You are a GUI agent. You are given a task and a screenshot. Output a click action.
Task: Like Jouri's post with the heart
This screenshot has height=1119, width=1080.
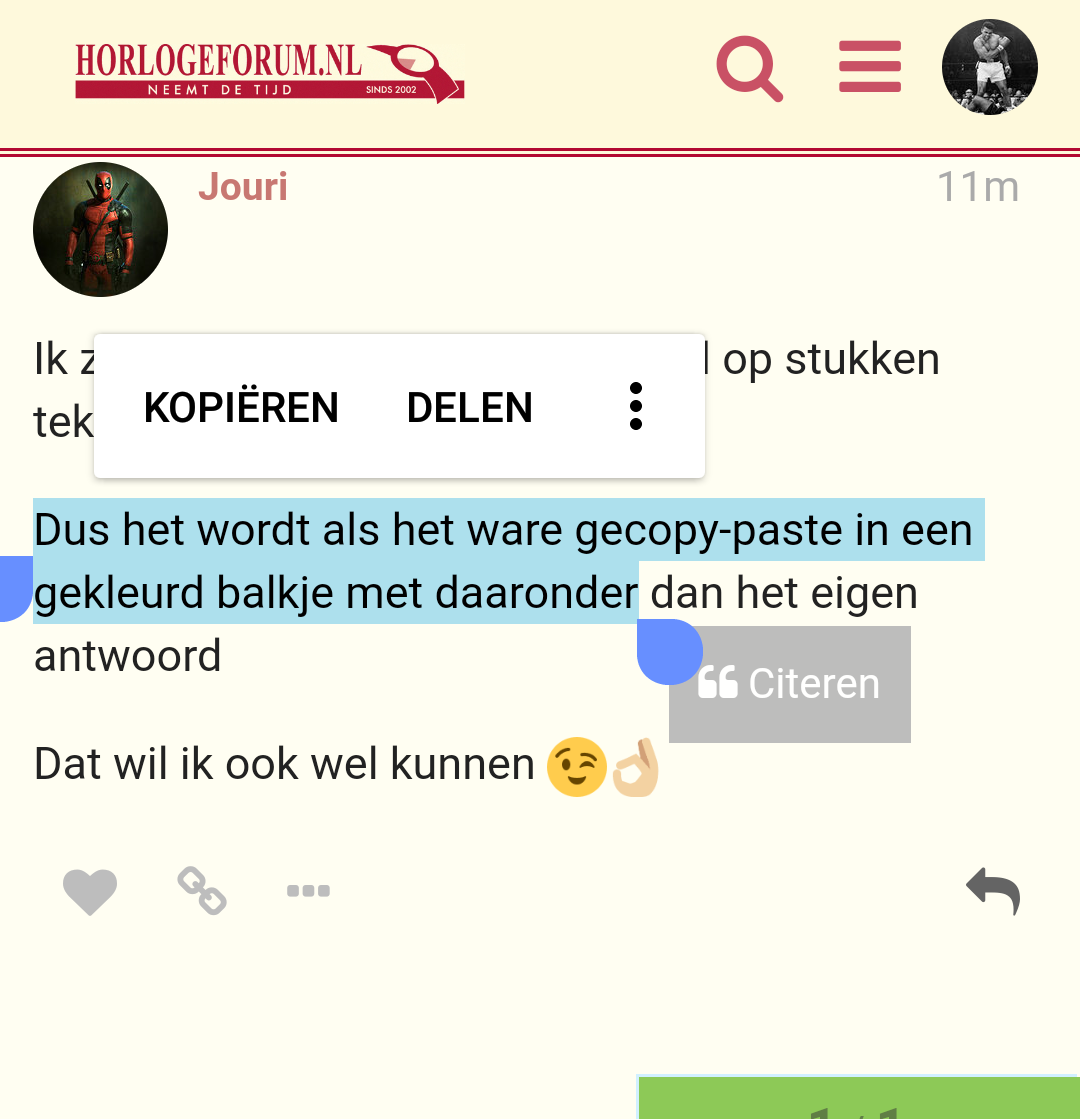pyautogui.click(x=90, y=891)
